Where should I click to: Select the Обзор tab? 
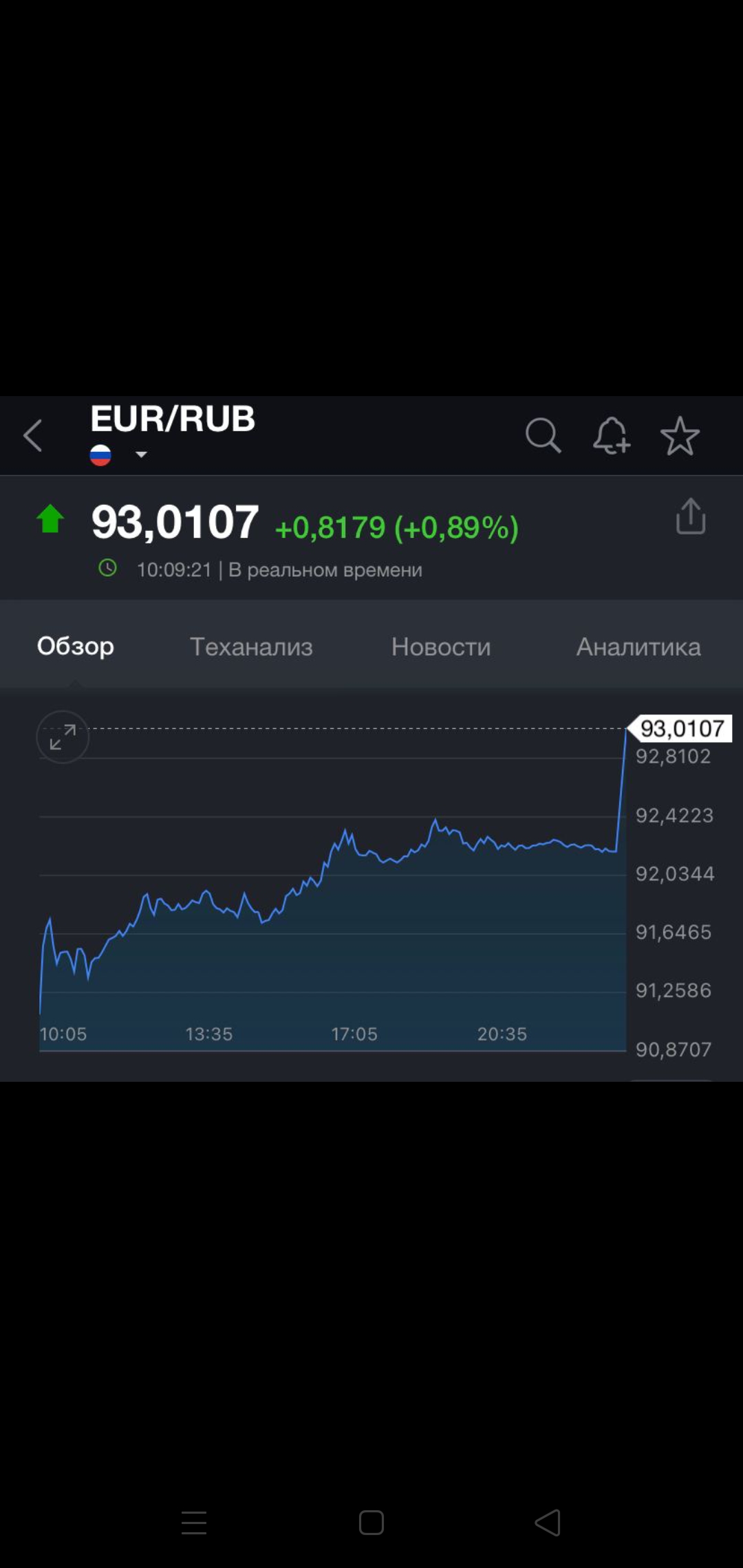click(76, 646)
